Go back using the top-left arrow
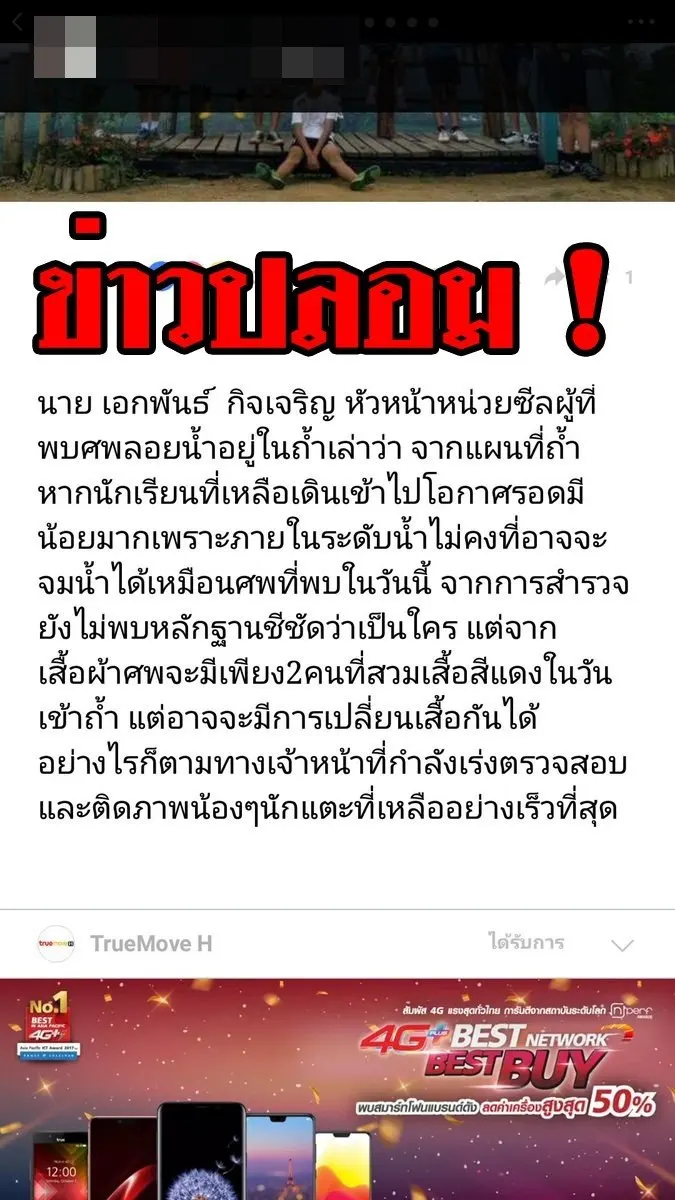 tap(16, 22)
